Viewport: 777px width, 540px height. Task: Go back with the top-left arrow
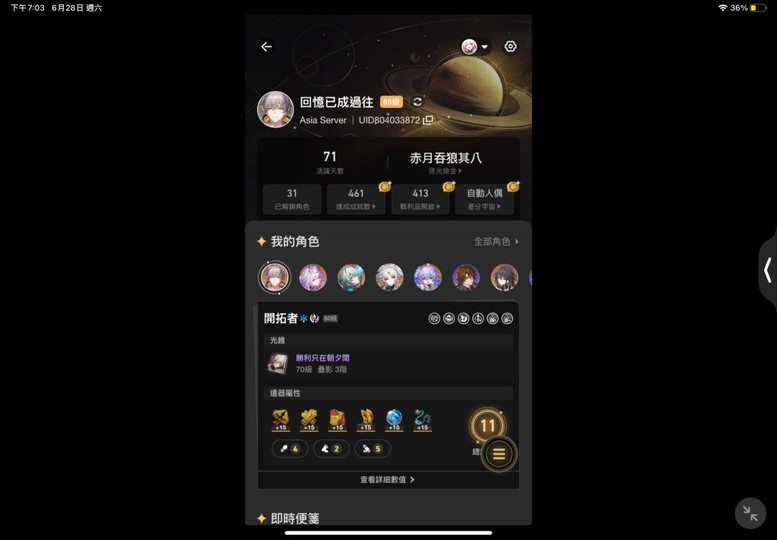coord(266,47)
